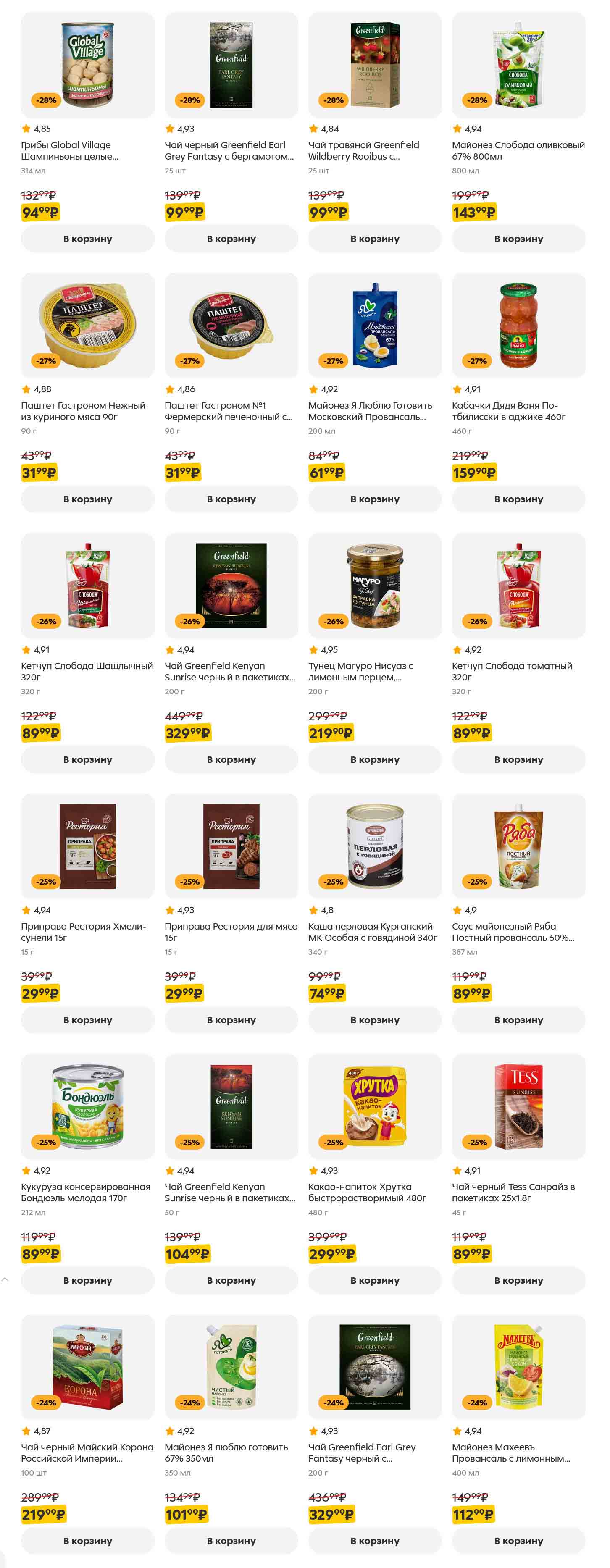Screen dimensions: 610x1568
Task: Add Кетчуп Слобода томатный to cart
Action: coord(518,760)
